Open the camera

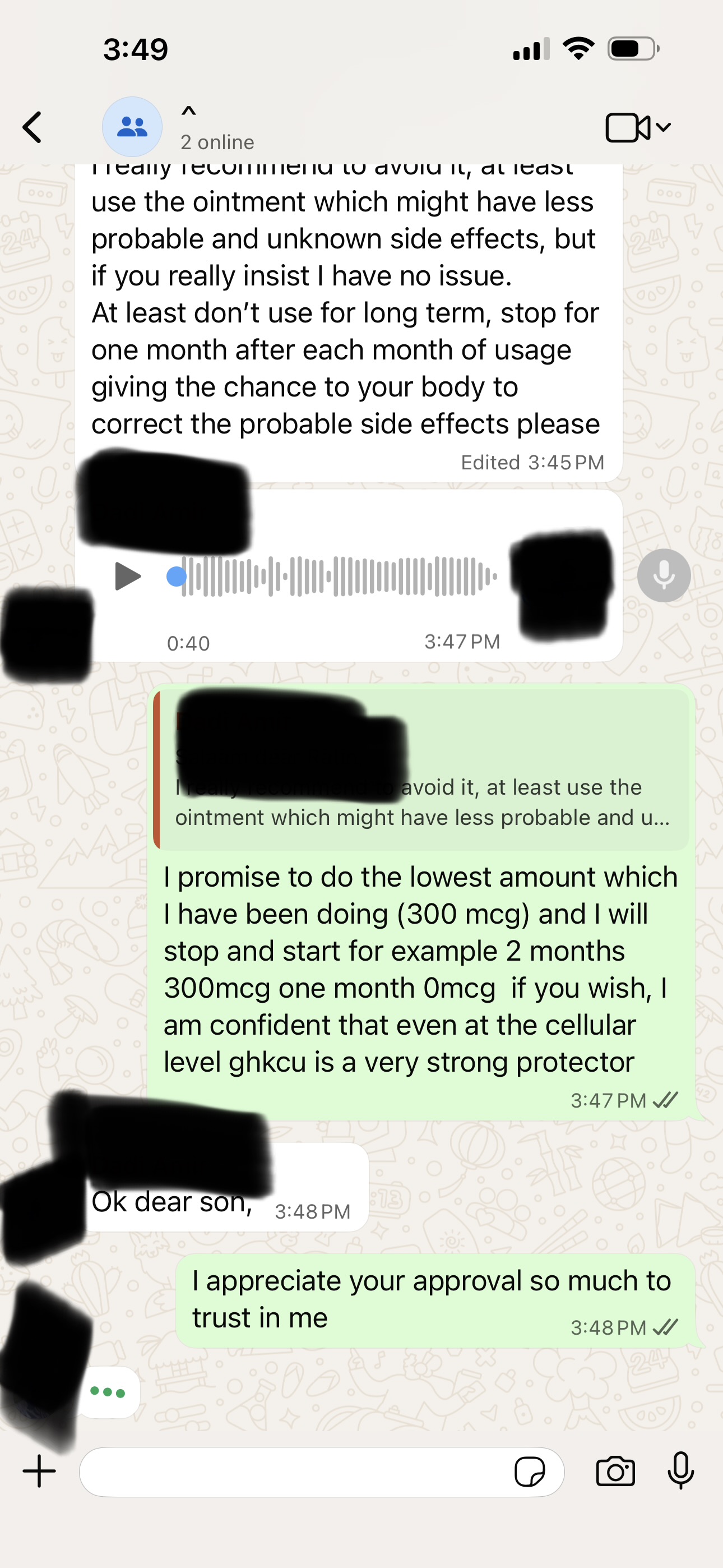(615, 1472)
